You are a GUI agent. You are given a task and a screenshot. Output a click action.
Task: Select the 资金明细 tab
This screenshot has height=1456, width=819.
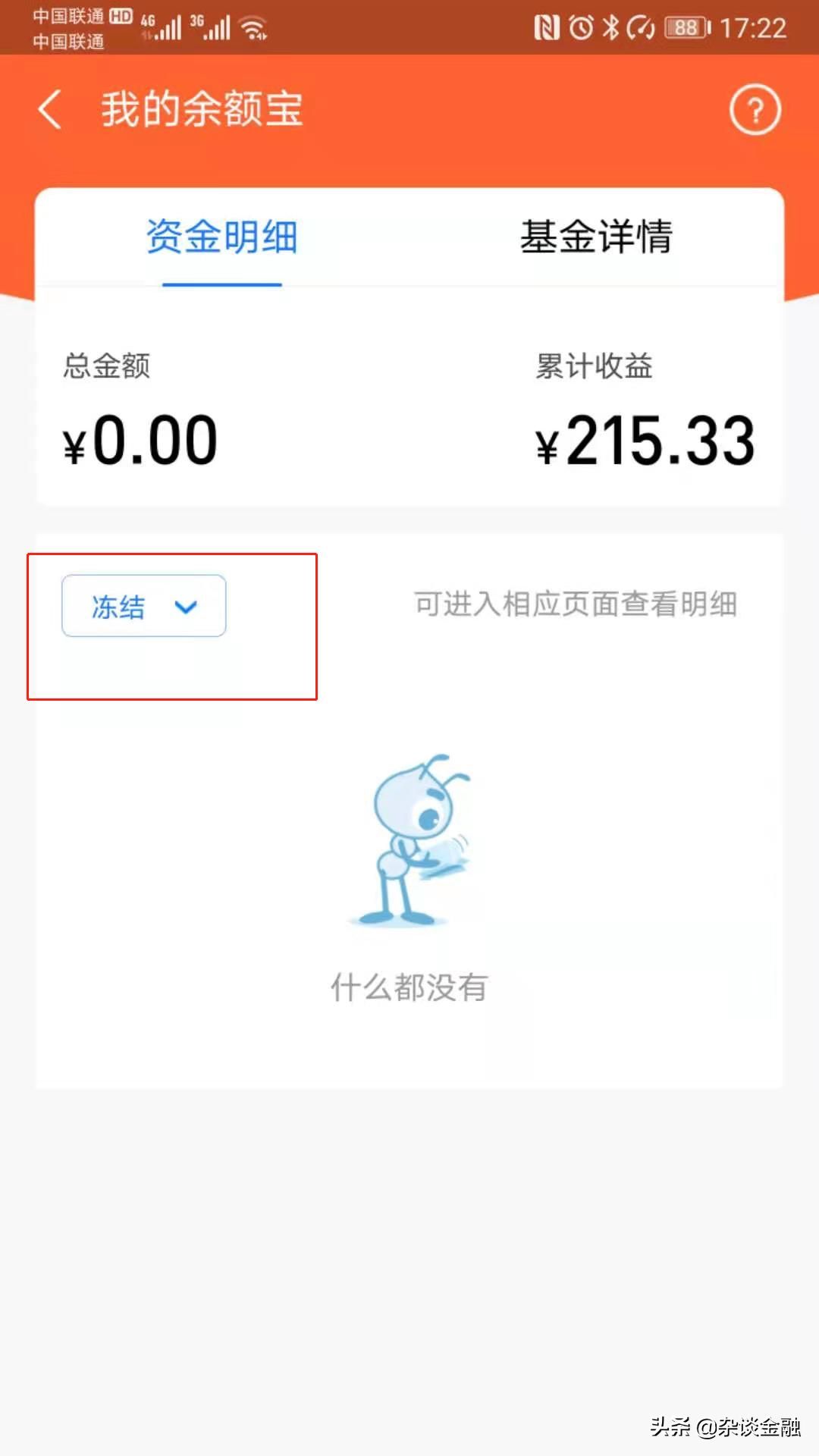221,237
